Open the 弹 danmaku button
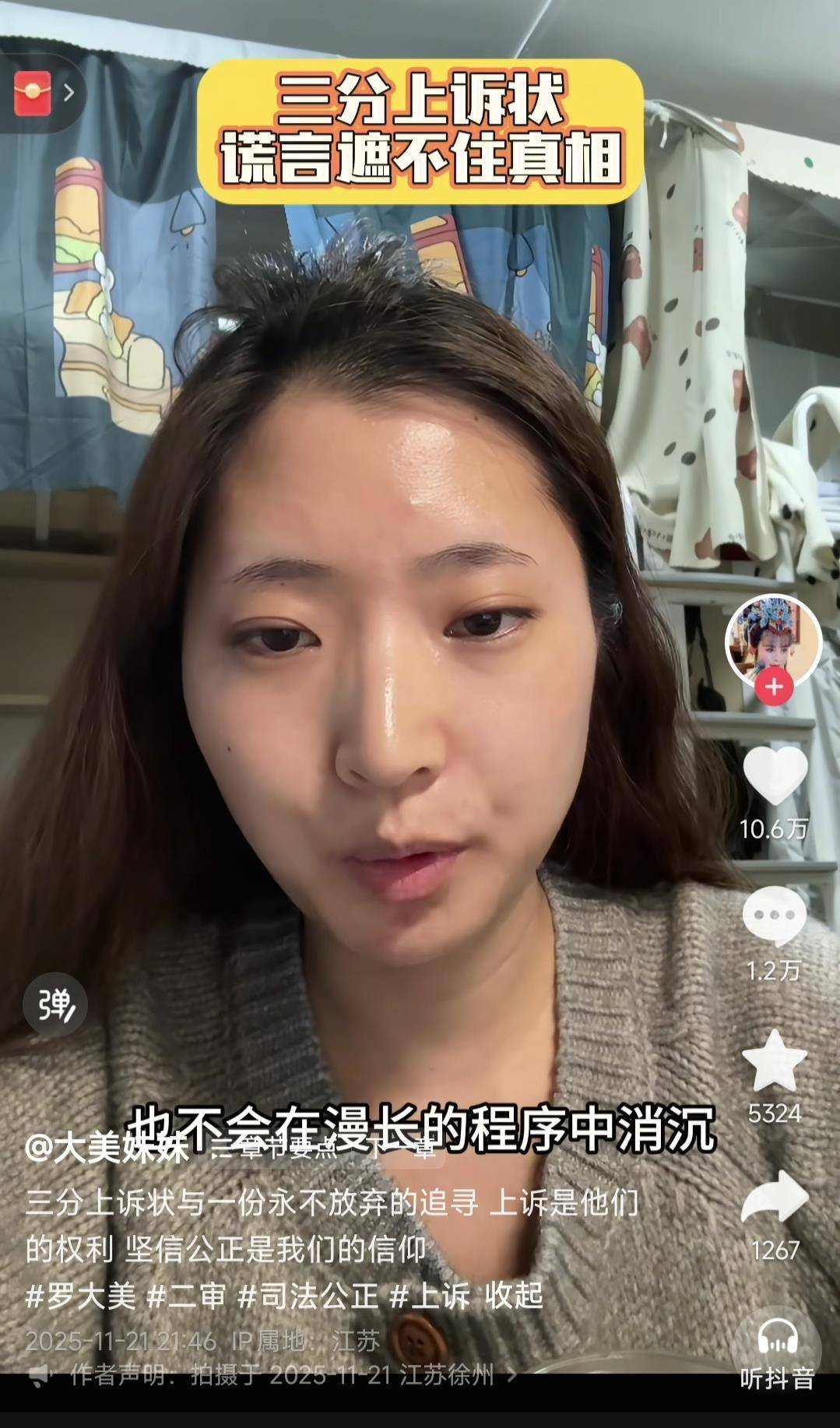The width and height of the screenshot is (840, 1428). click(x=55, y=1004)
